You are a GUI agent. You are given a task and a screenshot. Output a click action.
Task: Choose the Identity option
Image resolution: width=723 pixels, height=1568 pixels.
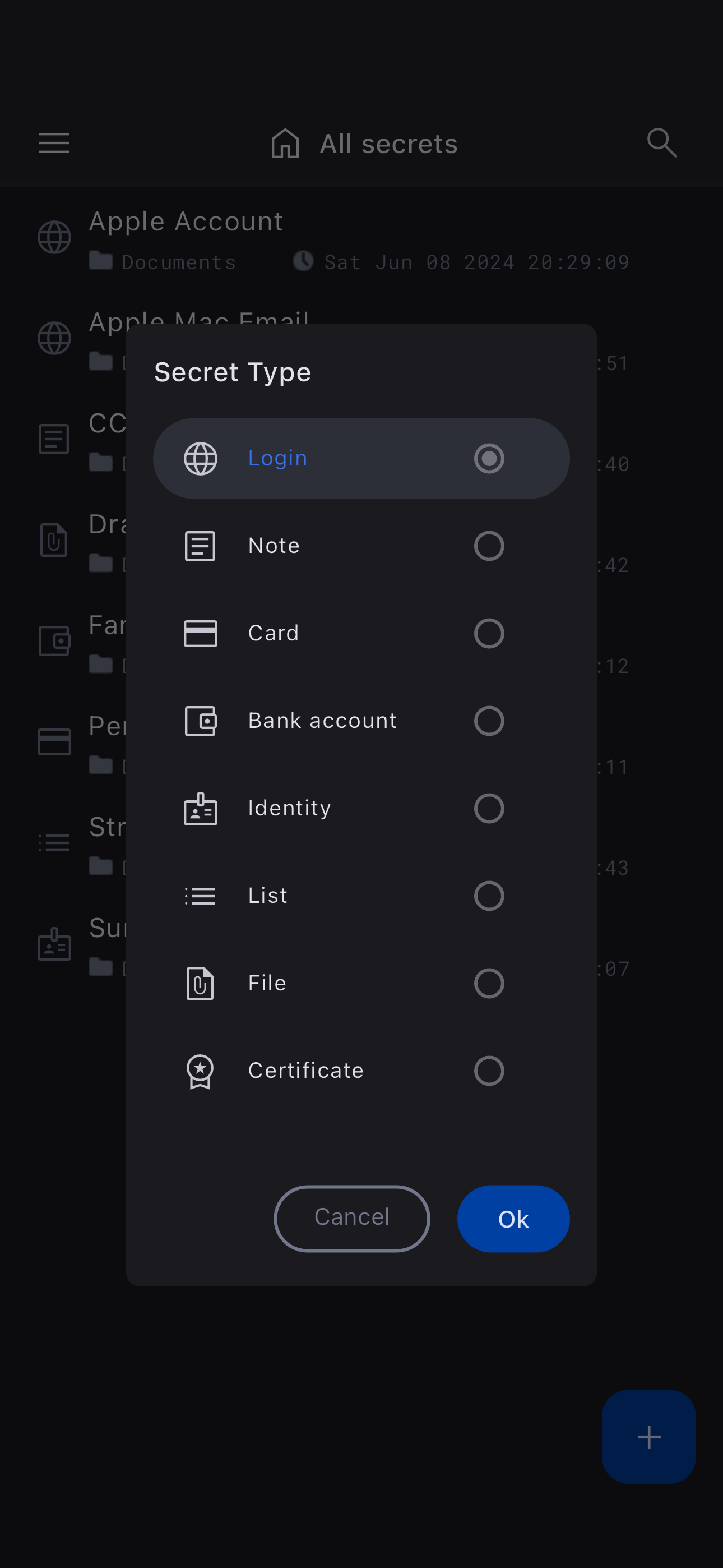point(361,808)
